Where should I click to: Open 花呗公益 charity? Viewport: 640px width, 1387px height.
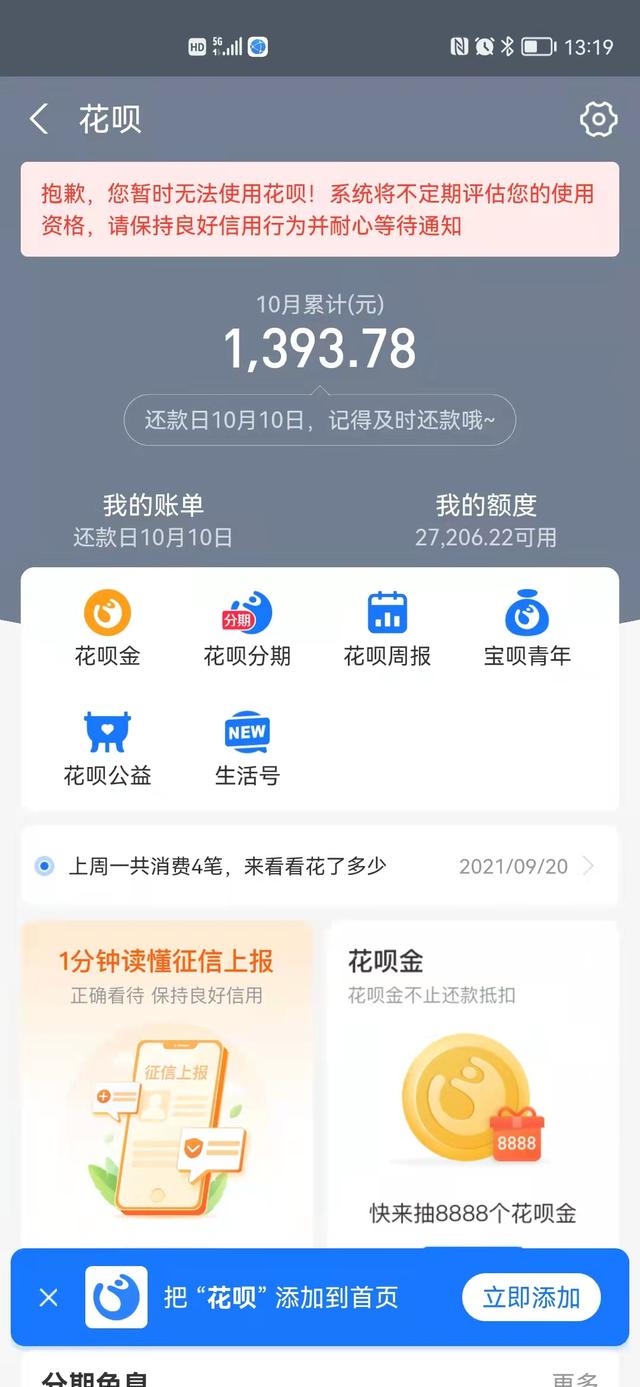(107, 748)
